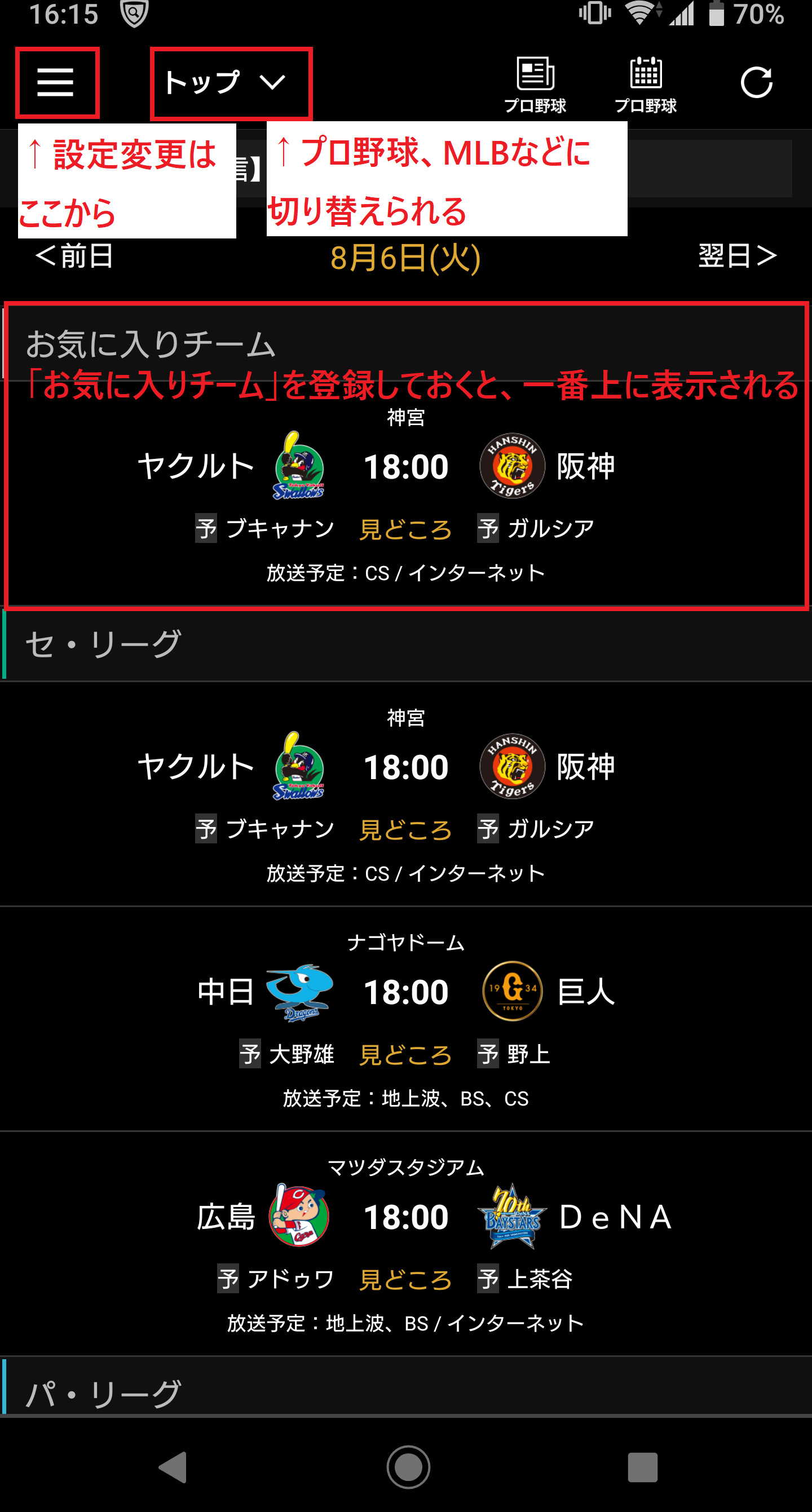Image resolution: width=812 pixels, height=1512 pixels.
Task: Open プロ野球 news icon
Action: pyautogui.click(x=535, y=84)
